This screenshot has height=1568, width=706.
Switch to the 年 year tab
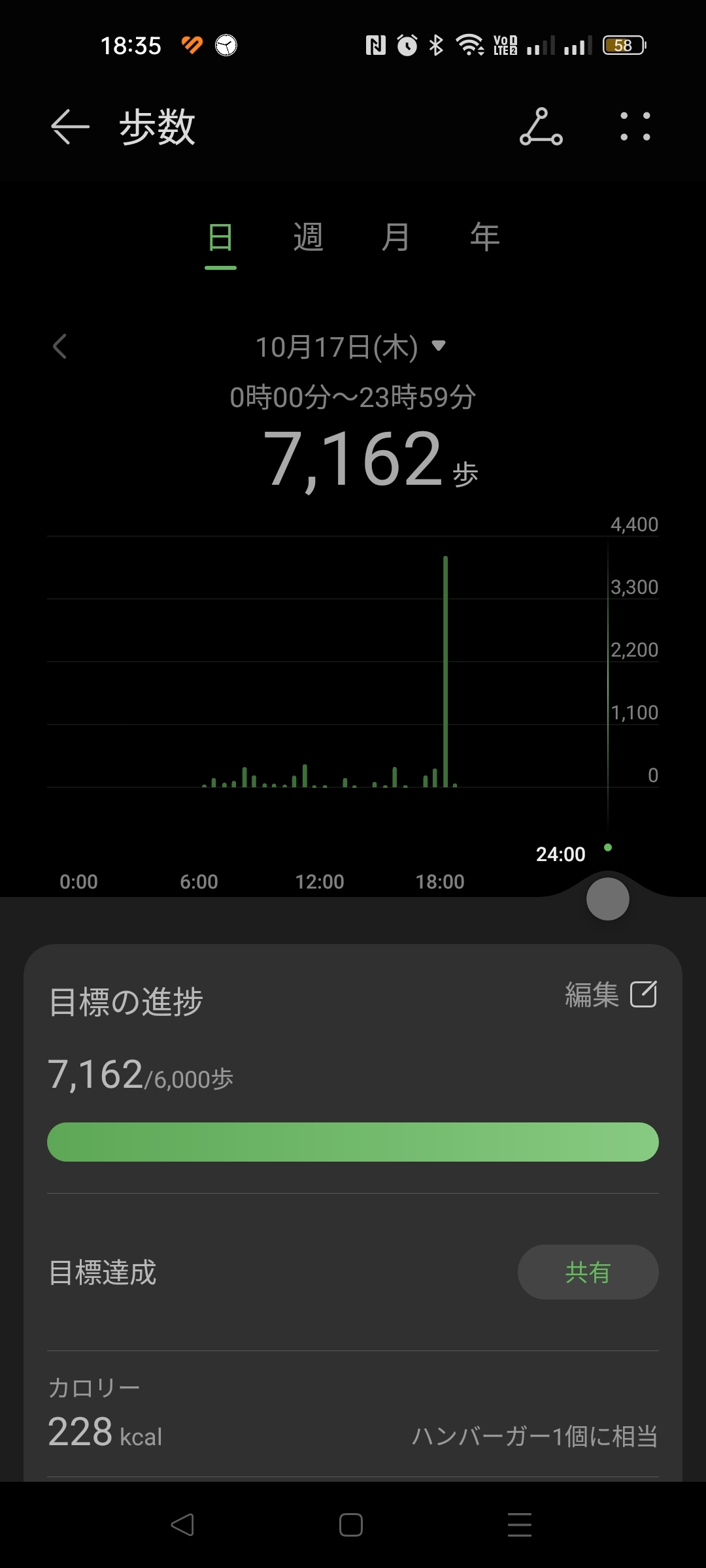[484, 237]
